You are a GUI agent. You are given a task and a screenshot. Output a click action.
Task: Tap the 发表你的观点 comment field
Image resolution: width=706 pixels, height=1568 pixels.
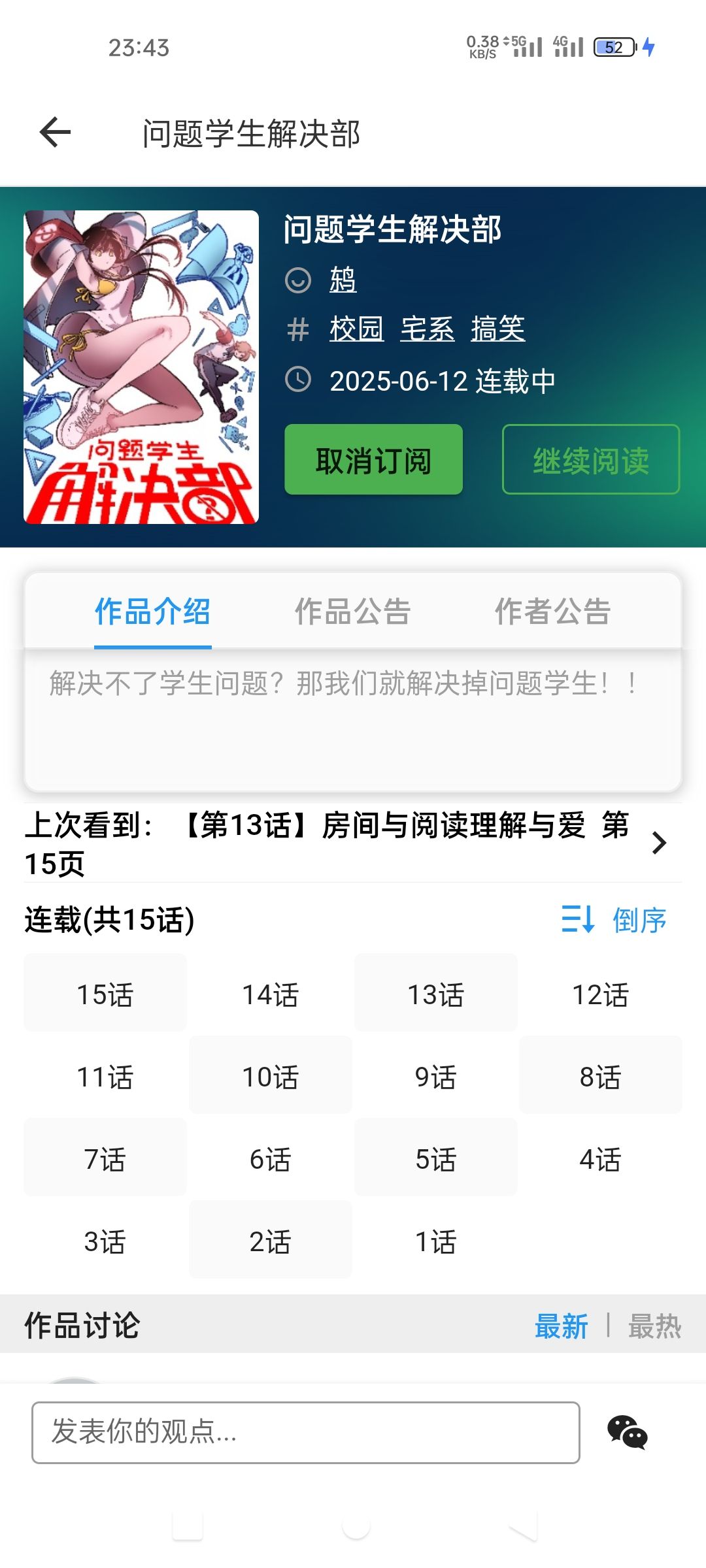305,1432
